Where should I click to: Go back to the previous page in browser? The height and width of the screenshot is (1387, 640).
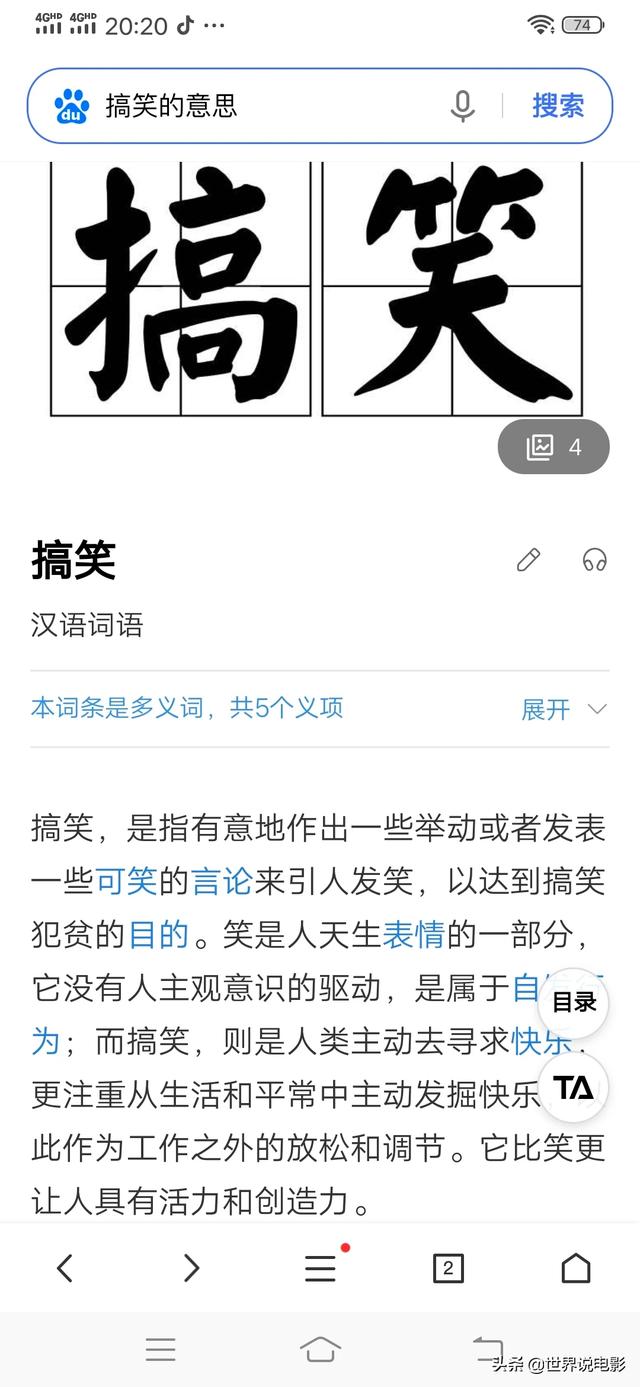65,1268
